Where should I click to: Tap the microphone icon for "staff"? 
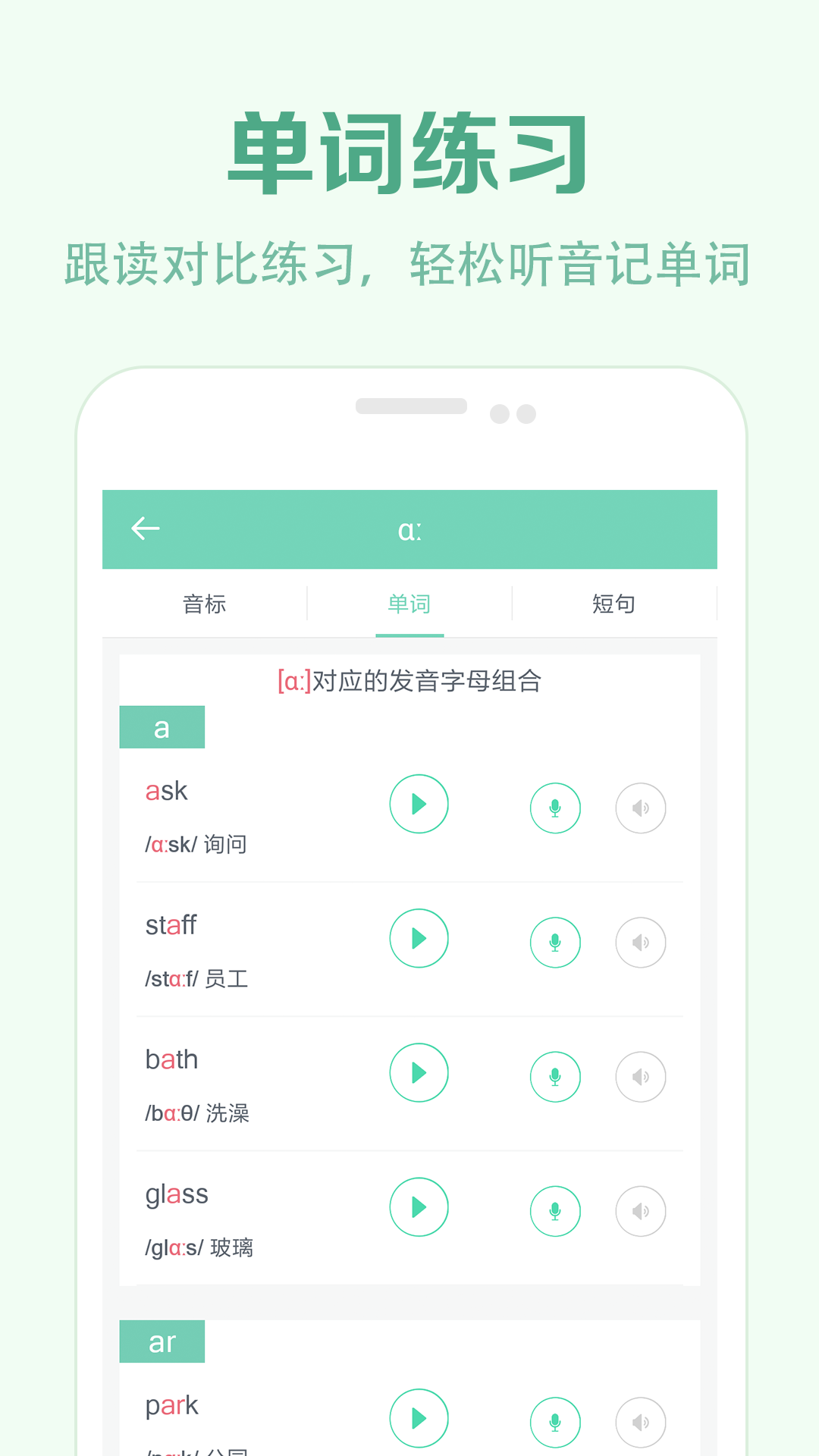tap(555, 942)
